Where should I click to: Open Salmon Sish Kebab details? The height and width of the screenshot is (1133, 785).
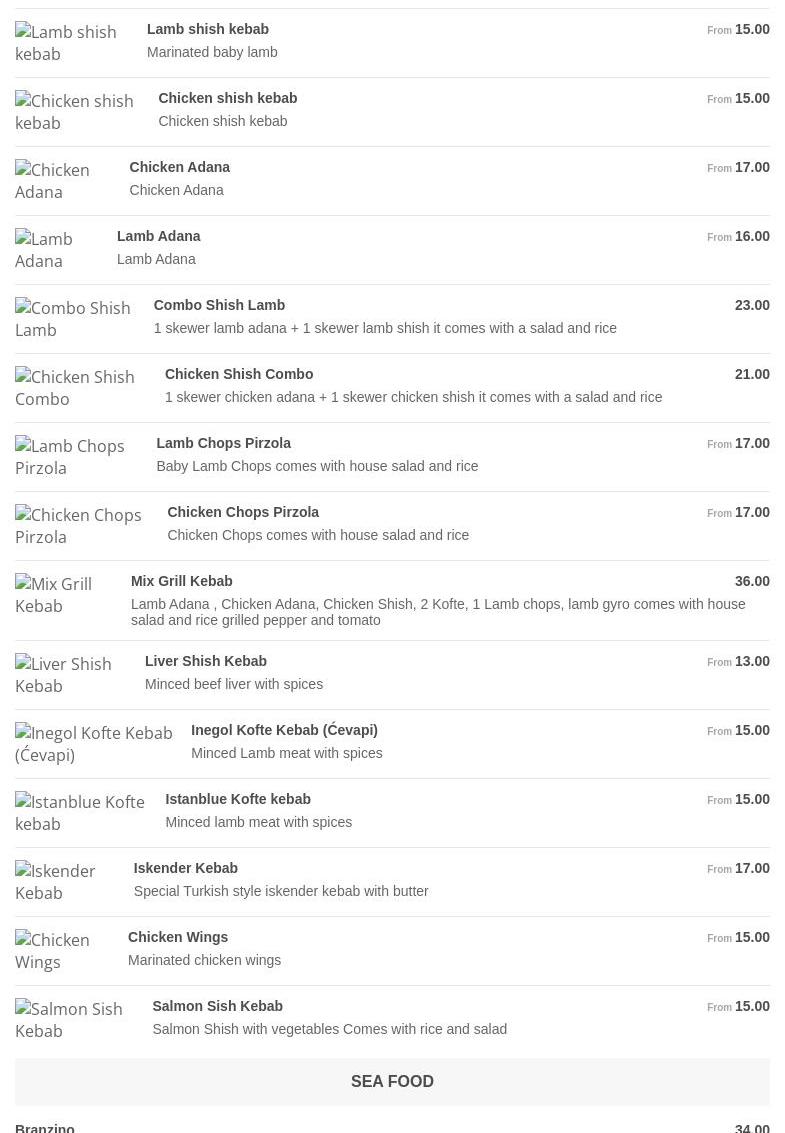(x=217, y=1006)
